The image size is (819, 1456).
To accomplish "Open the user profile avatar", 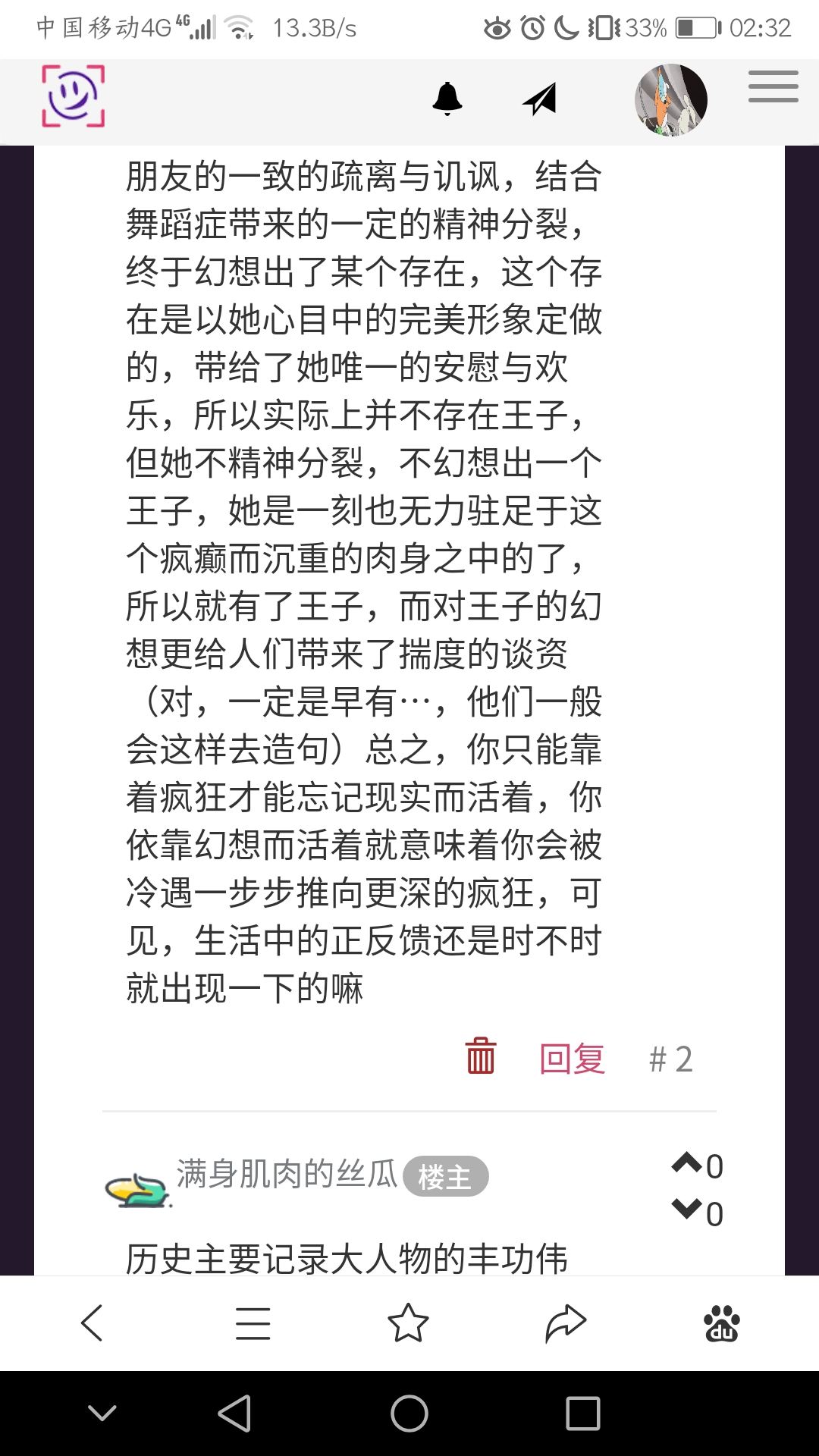I will tap(670, 100).
